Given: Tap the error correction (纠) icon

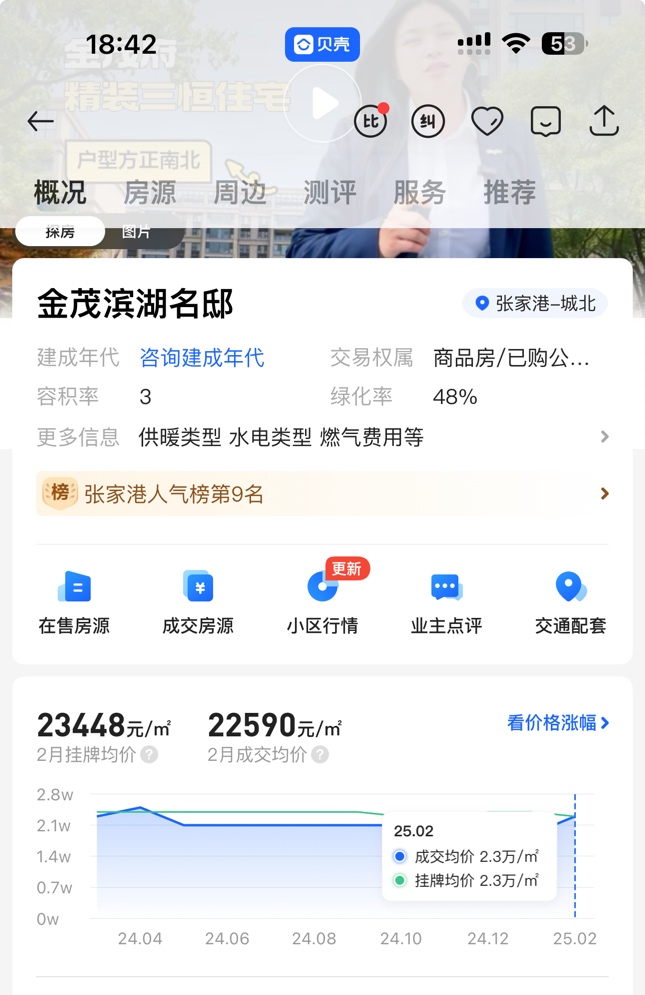Looking at the screenshot, I should tap(428, 122).
